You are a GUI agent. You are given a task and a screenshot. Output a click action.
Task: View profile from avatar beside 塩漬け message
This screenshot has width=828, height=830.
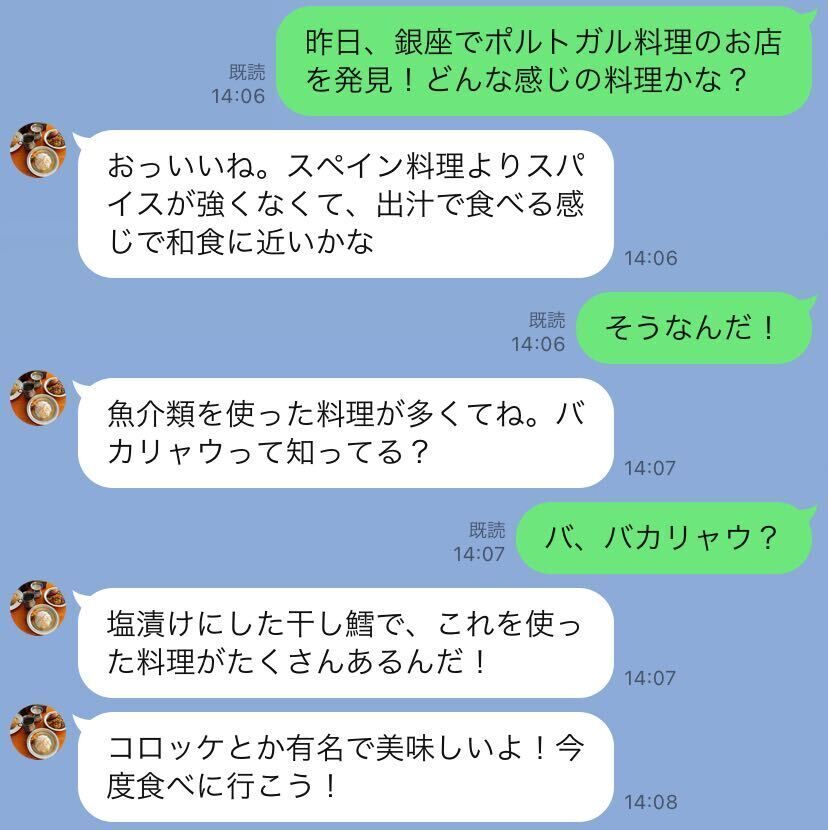(38, 607)
